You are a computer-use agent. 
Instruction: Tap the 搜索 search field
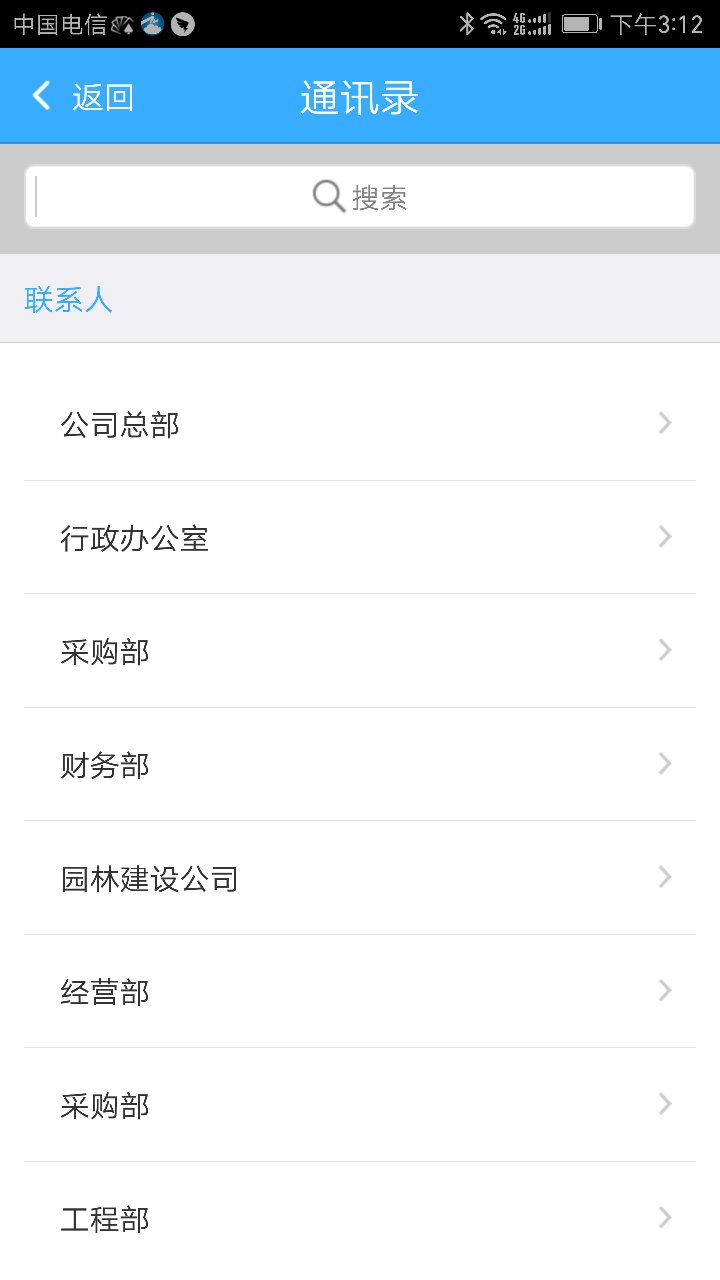pyautogui.click(x=360, y=197)
